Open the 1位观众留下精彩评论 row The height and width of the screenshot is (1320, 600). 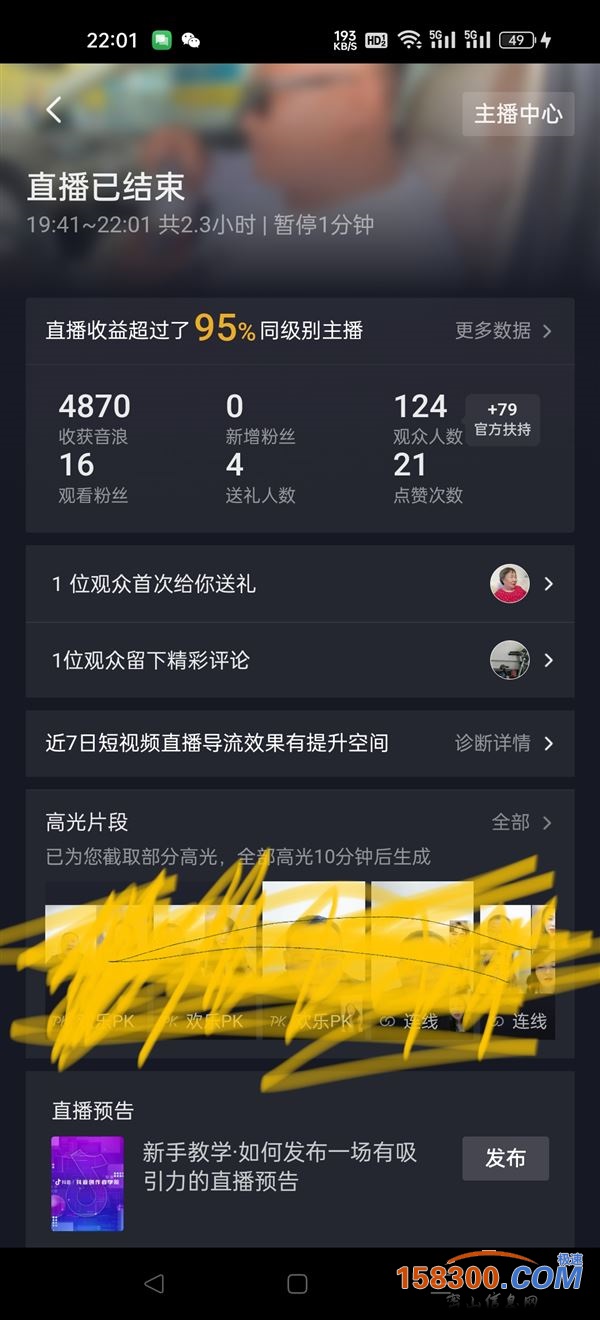click(300, 660)
